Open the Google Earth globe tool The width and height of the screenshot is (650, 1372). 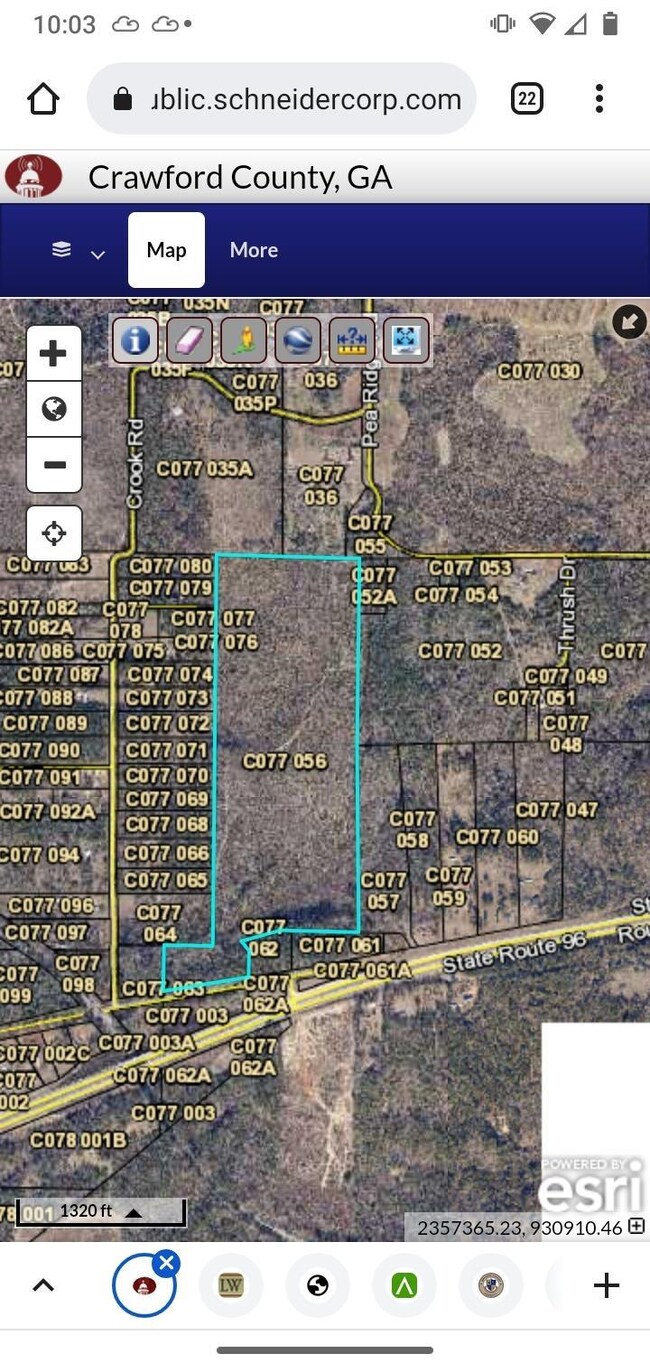[298, 341]
